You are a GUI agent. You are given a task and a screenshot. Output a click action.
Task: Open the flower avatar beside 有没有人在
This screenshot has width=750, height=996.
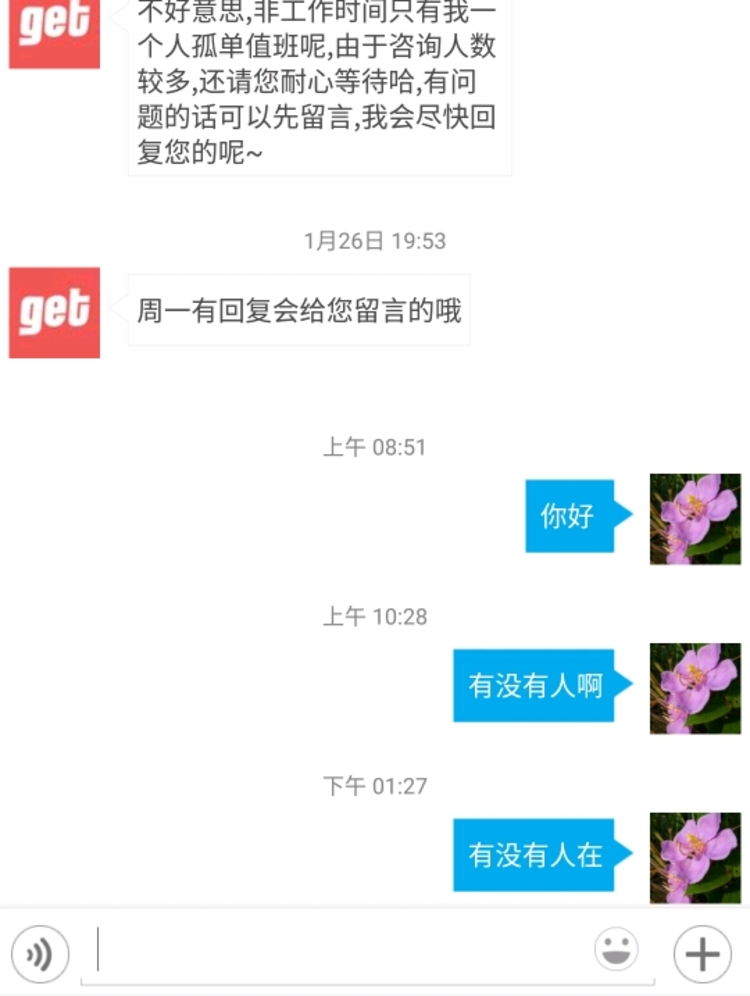coord(695,857)
